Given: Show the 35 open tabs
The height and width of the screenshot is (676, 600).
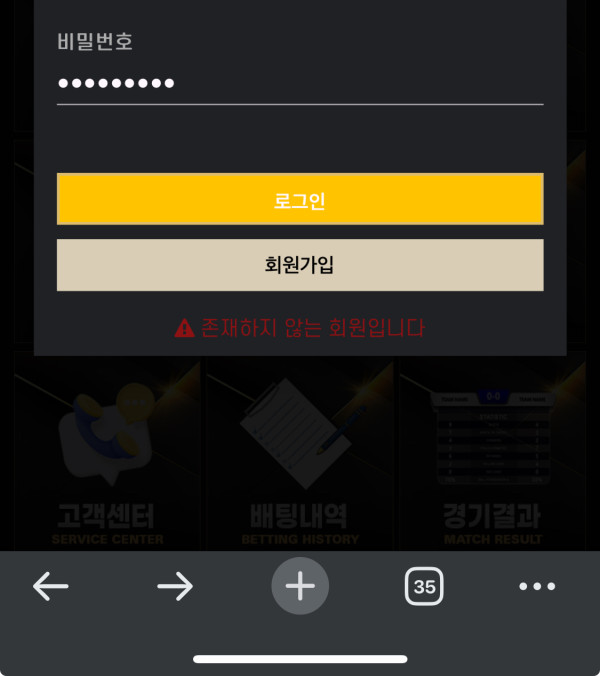Looking at the screenshot, I should [x=424, y=586].
